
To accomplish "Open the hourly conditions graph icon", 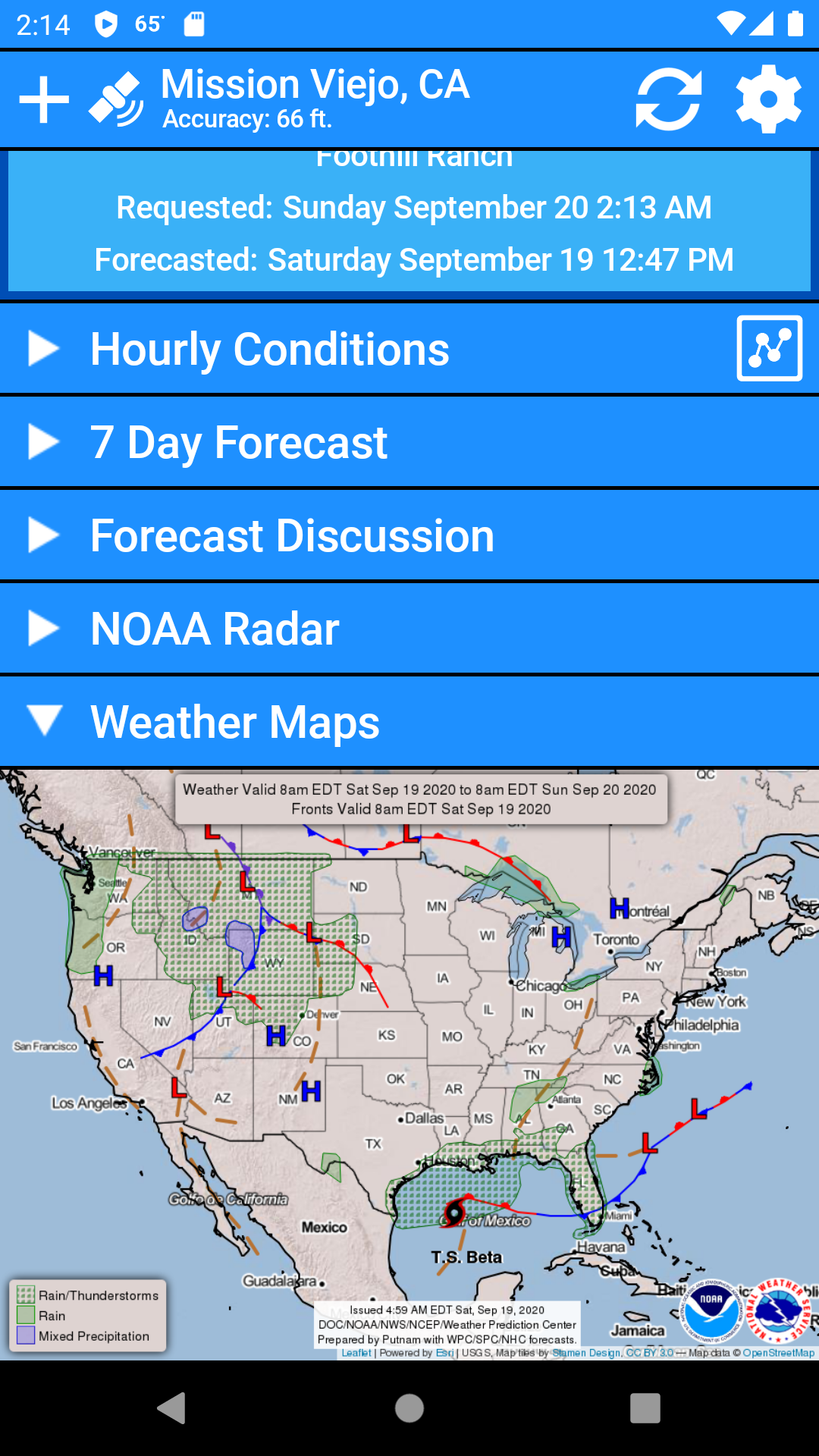I will click(769, 348).
